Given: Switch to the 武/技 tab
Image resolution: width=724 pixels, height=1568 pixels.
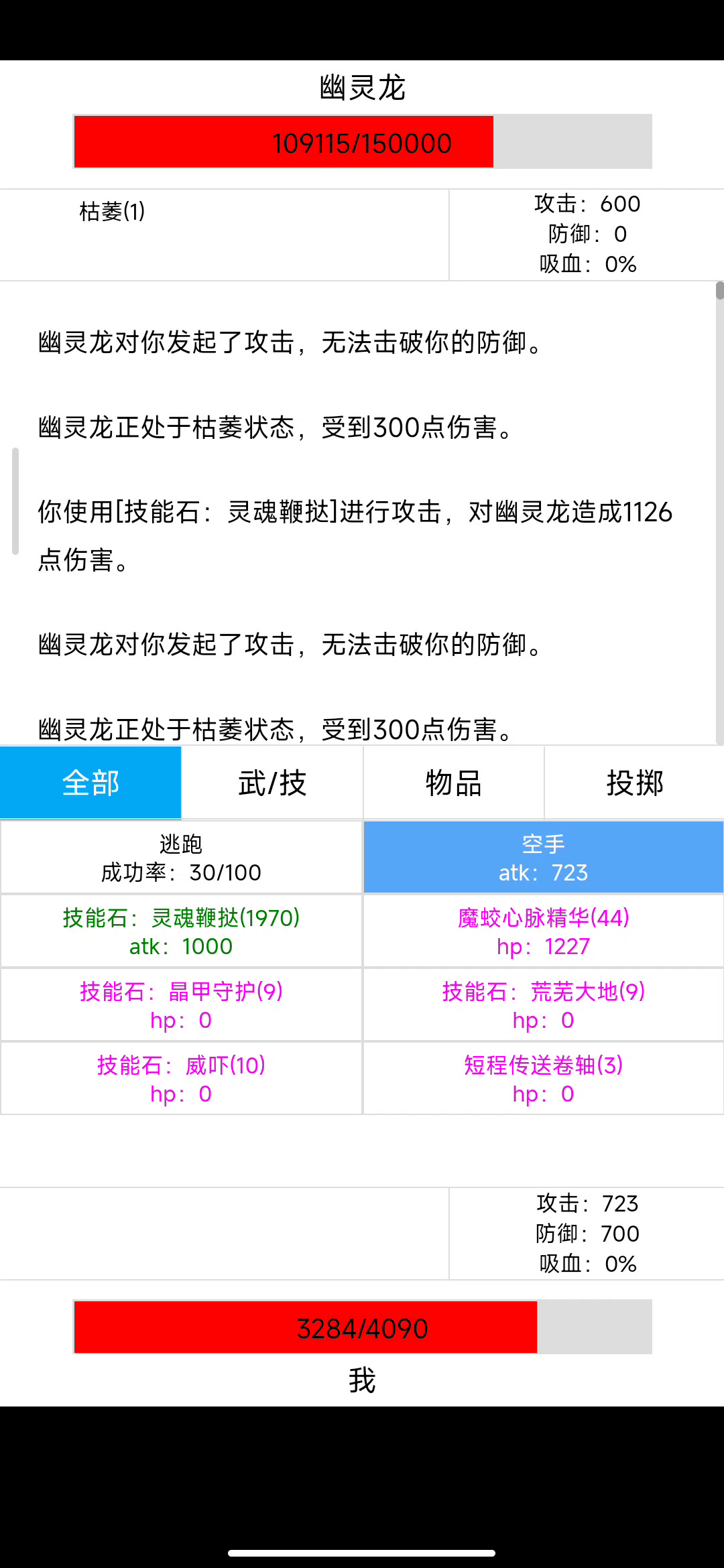Looking at the screenshot, I should coord(272,783).
